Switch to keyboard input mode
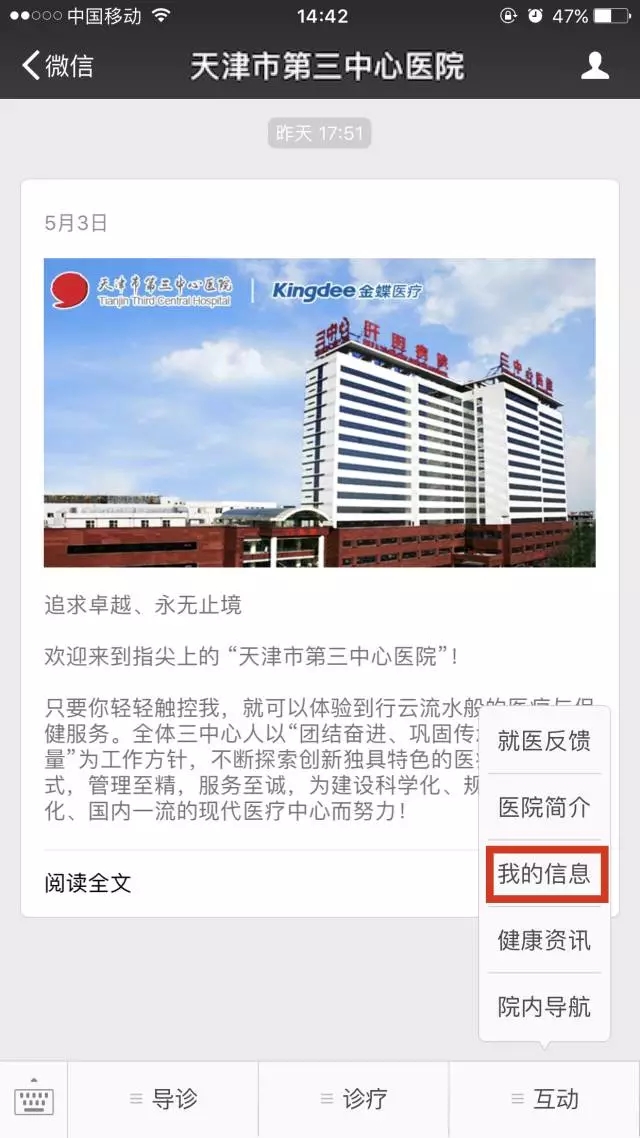The width and height of the screenshot is (640, 1138). [x=34, y=1099]
